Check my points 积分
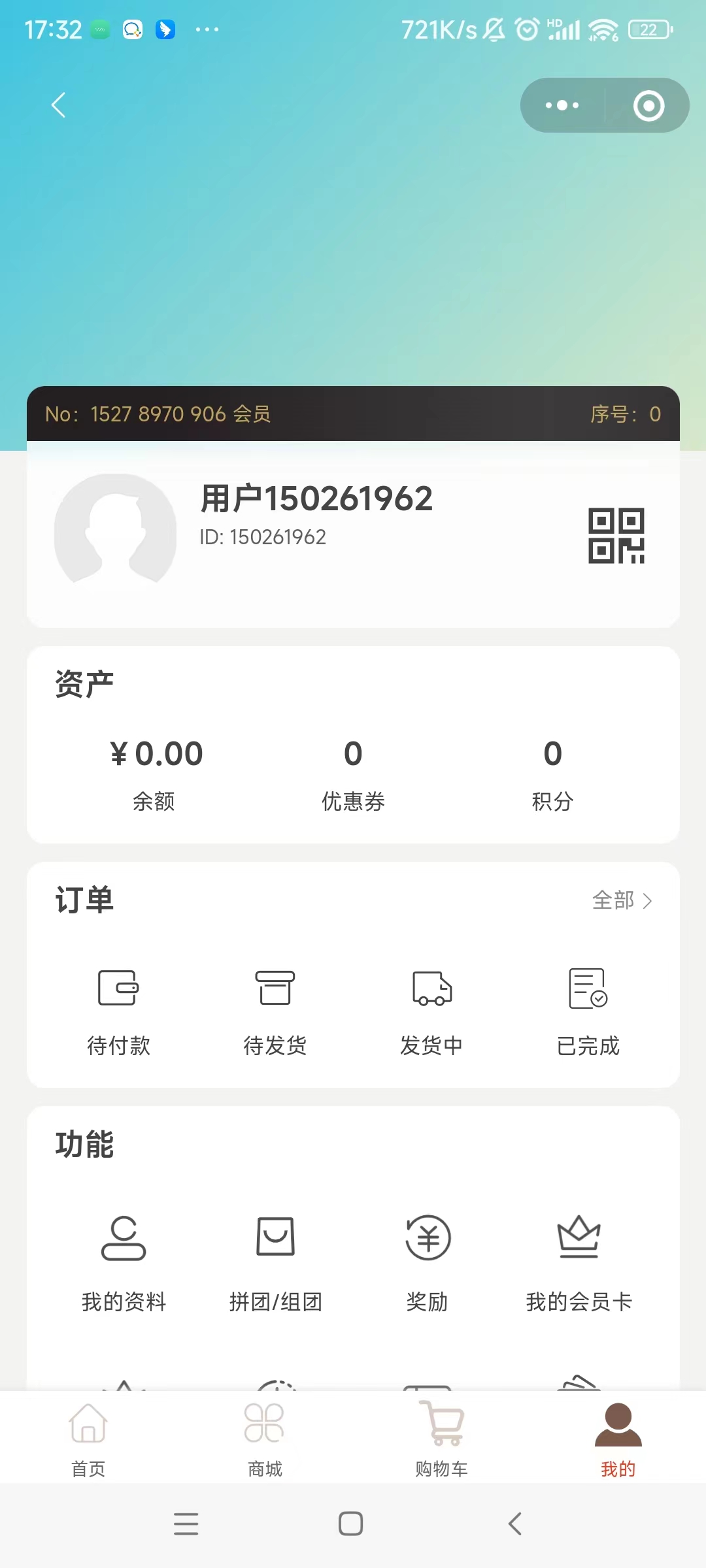The height and width of the screenshot is (1568, 706). pyautogui.click(x=552, y=774)
